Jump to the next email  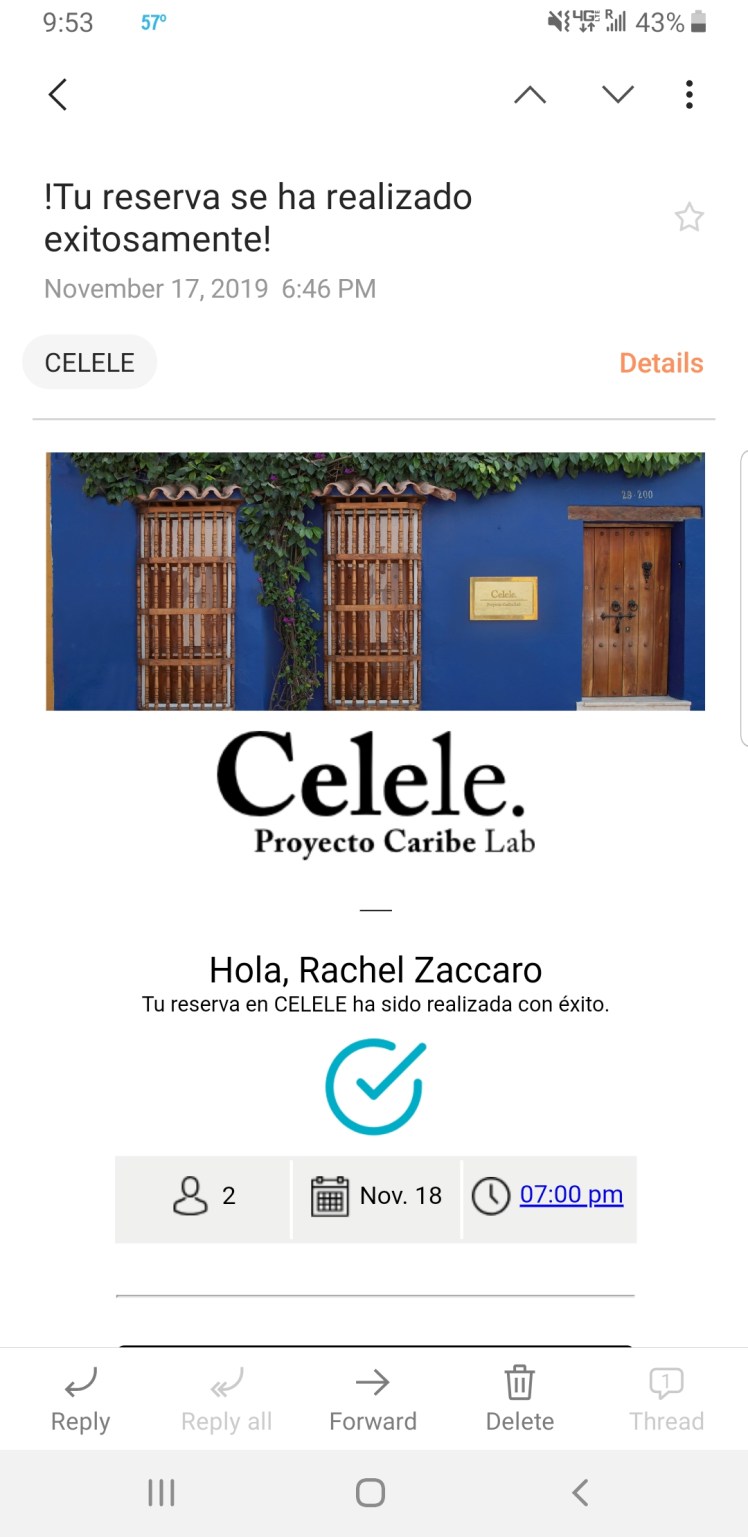[618, 95]
